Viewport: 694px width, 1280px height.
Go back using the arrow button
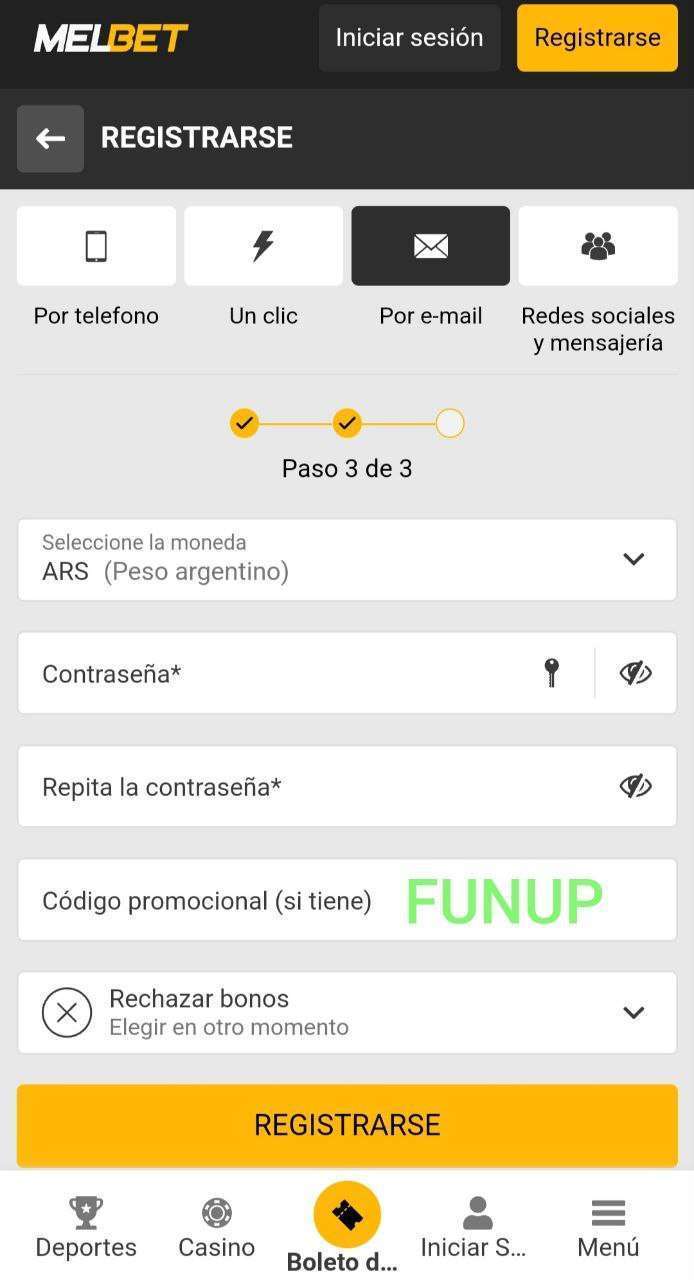[x=50, y=138]
